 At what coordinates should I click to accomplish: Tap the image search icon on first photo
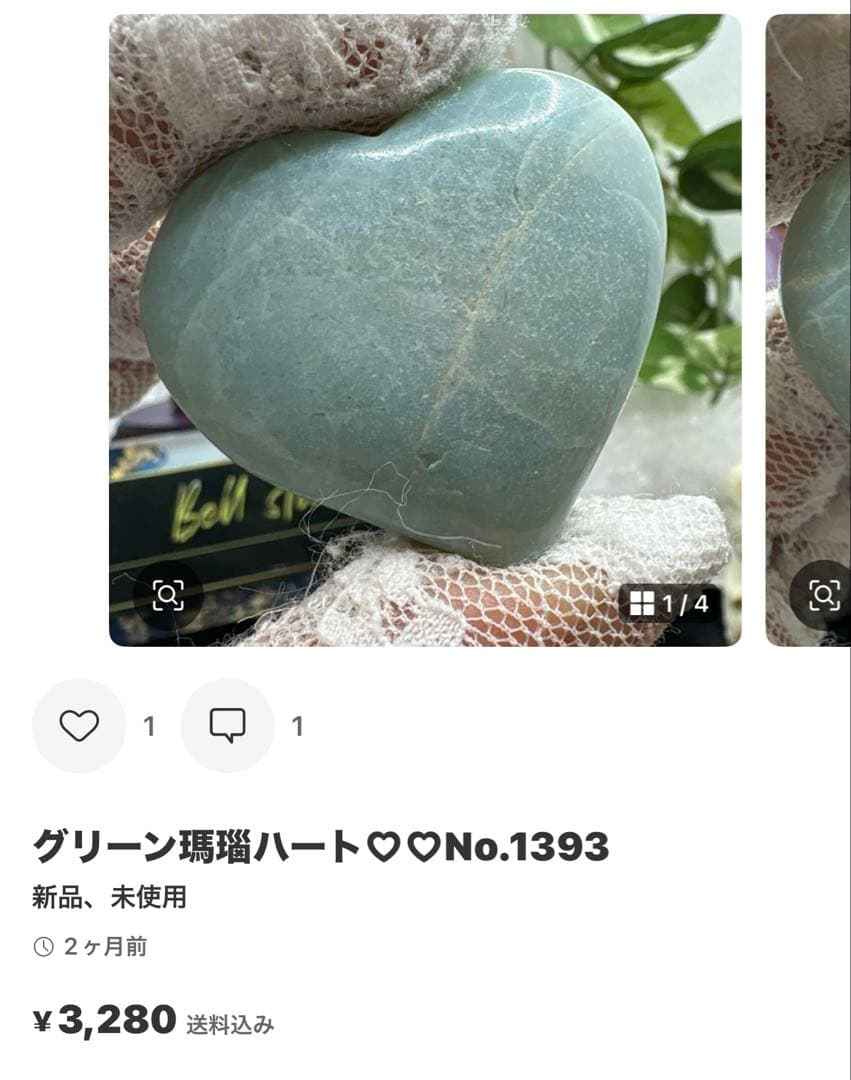coord(168,596)
